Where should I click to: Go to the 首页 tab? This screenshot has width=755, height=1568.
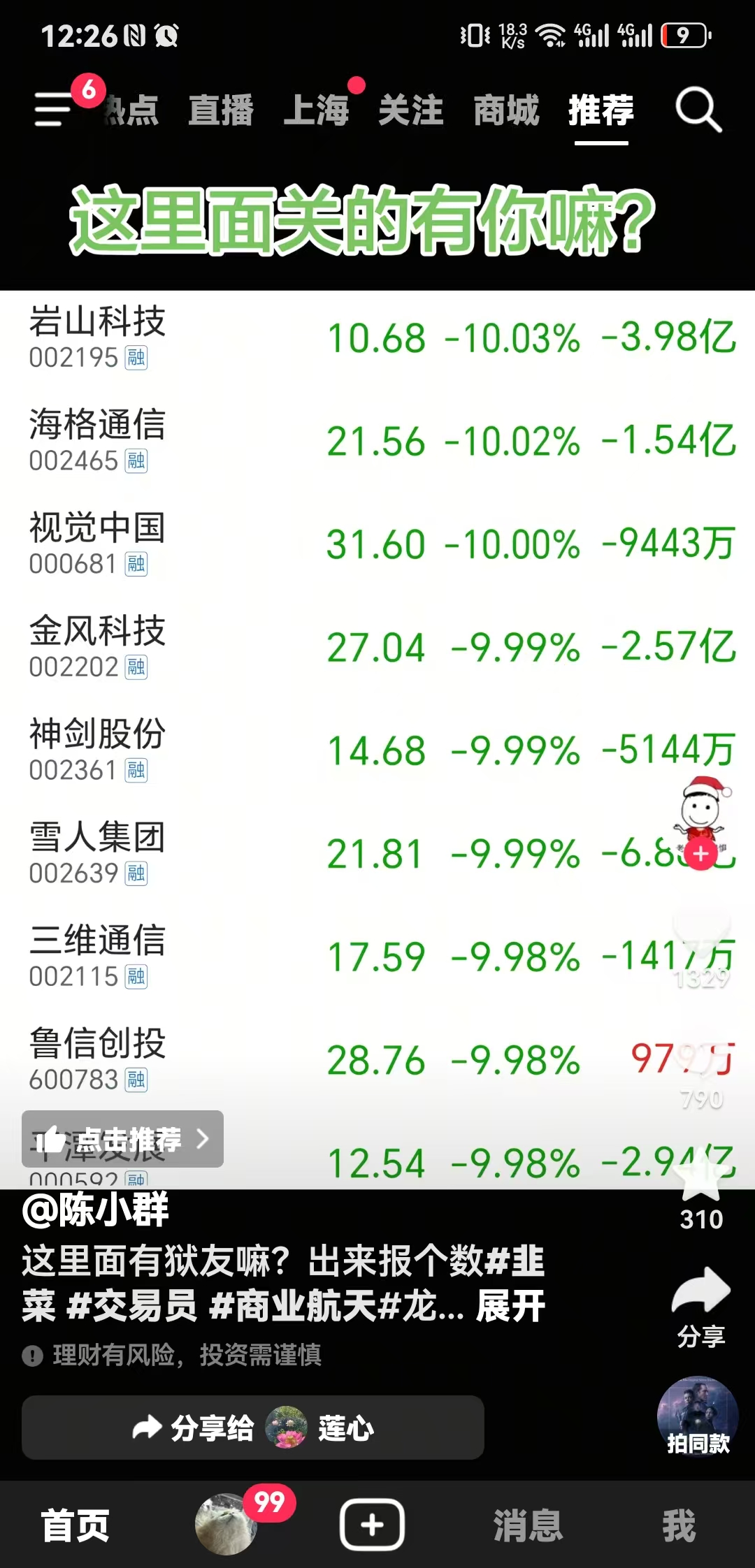pos(75,1525)
